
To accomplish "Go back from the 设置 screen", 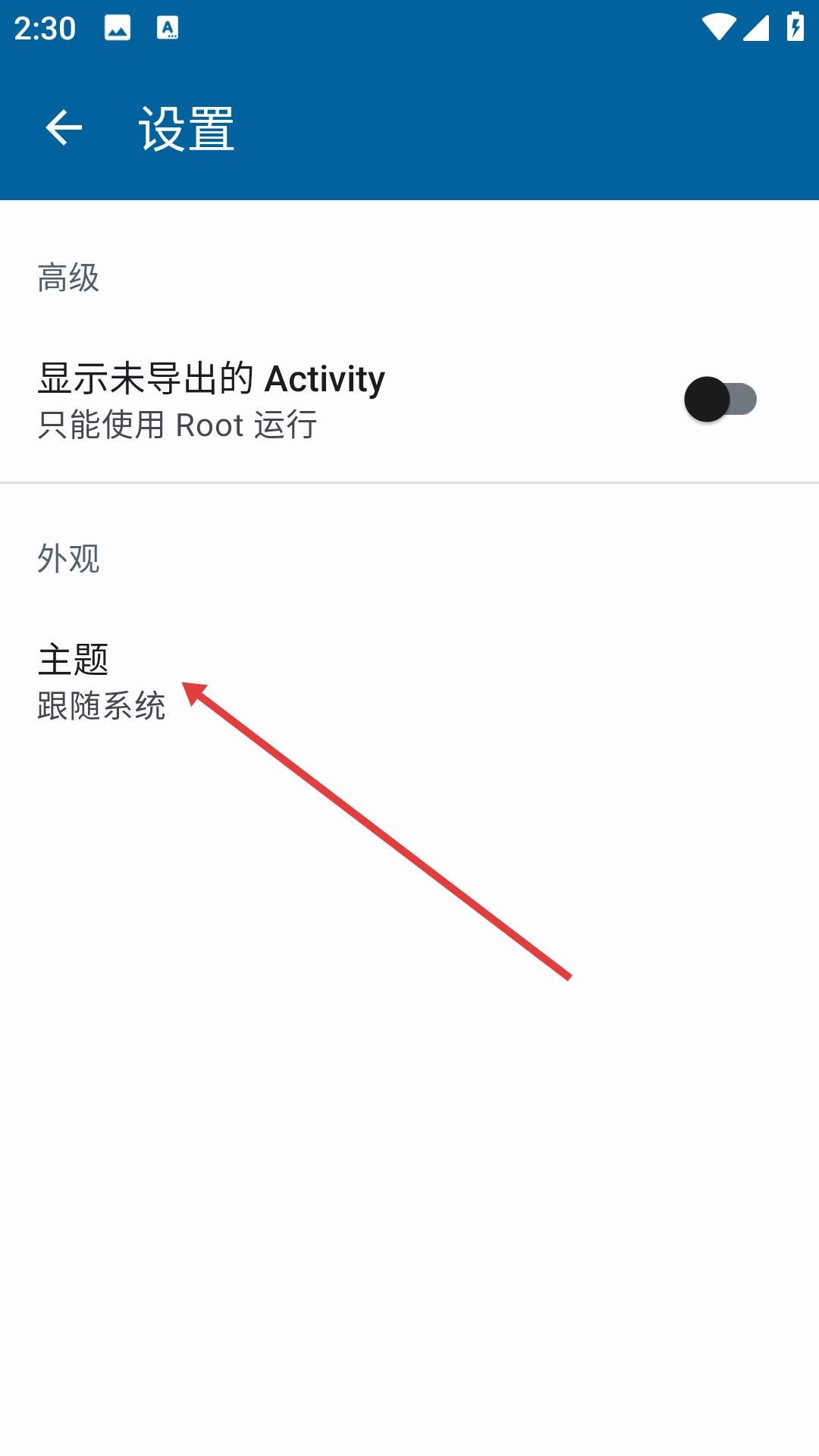I will click(x=64, y=127).
